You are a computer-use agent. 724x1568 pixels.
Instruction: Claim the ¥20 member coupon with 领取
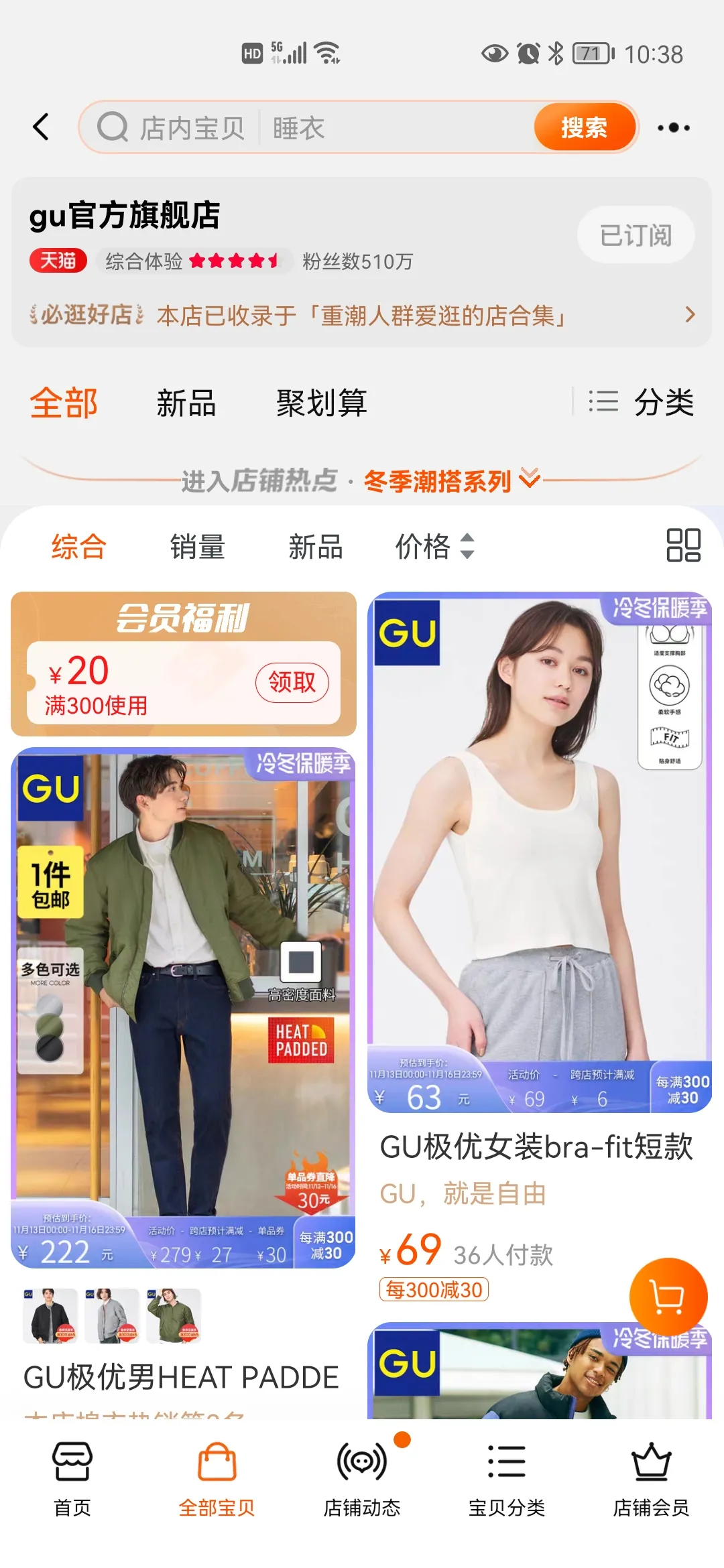pyautogui.click(x=292, y=682)
